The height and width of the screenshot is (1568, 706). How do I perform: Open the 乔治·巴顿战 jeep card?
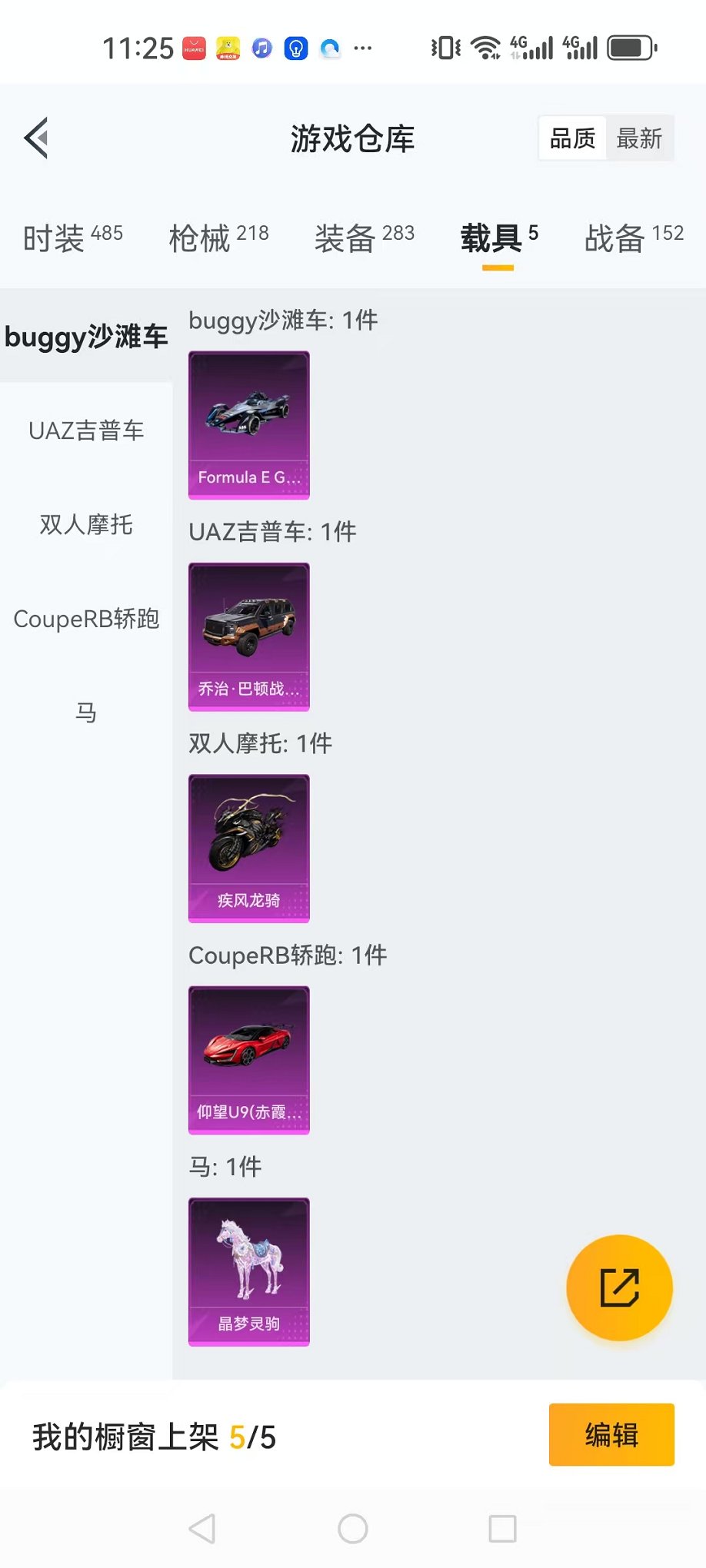click(249, 636)
